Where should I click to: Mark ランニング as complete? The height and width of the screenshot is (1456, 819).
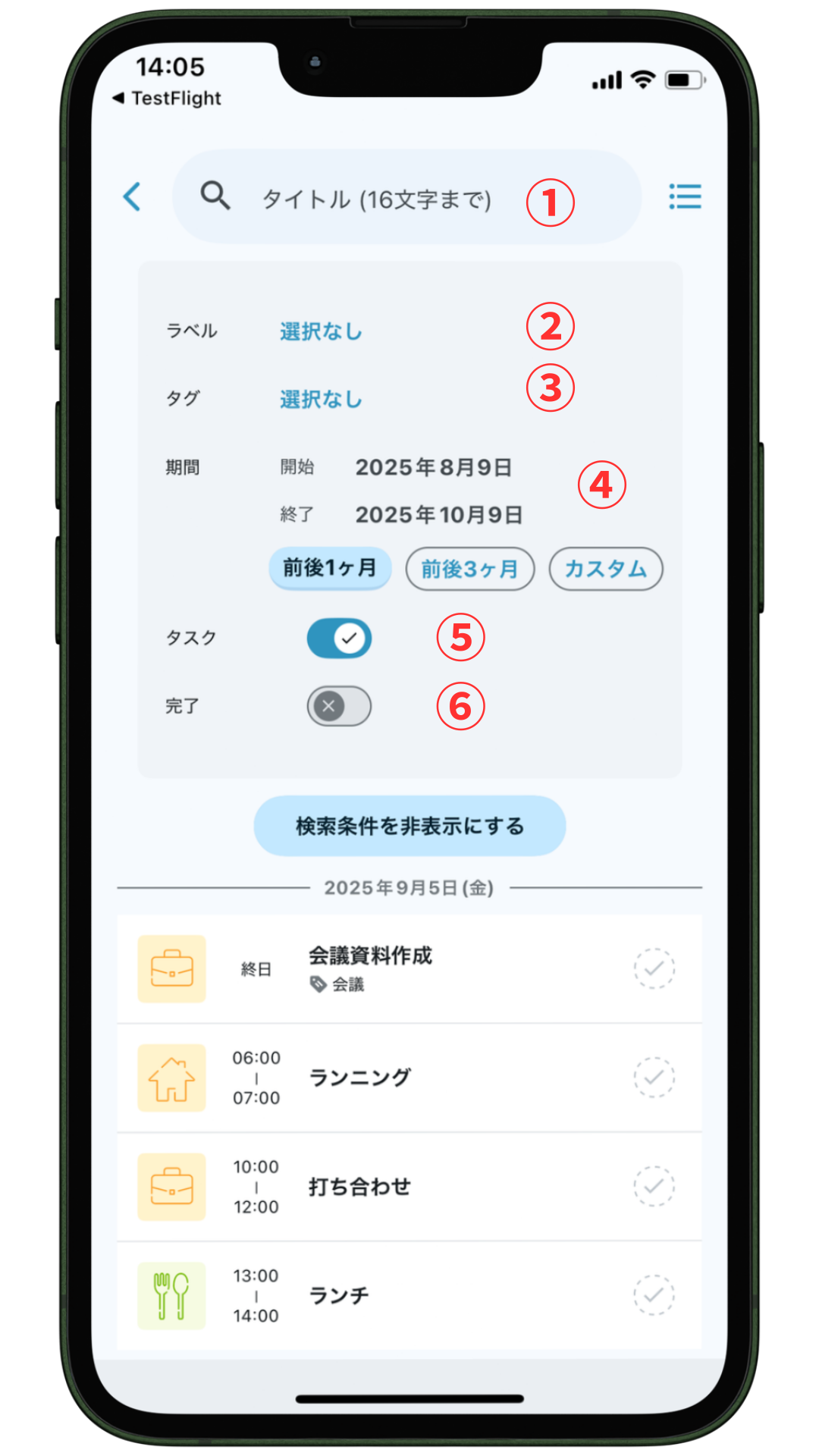pos(654,1078)
